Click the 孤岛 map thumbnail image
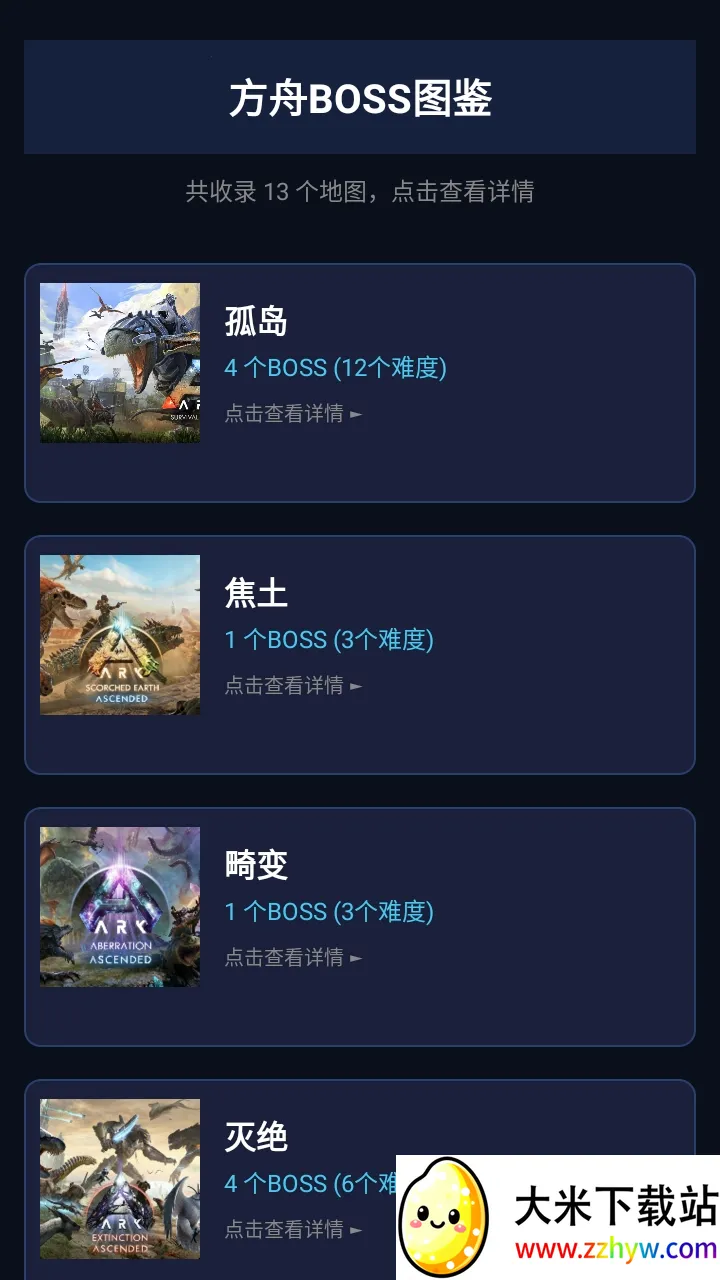720x1280 pixels. [x=119, y=362]
